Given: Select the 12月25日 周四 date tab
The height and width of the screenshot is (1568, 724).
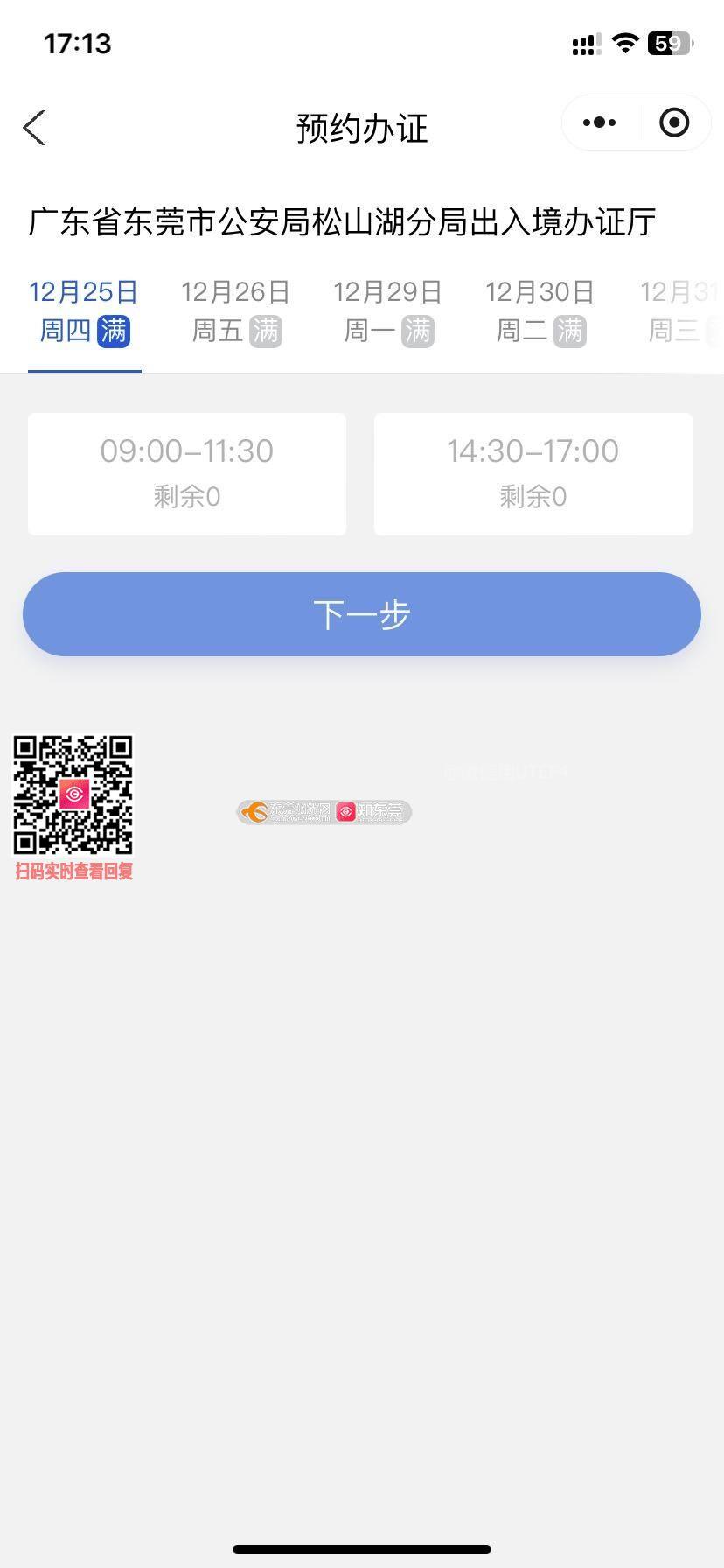Looking at the screenshot, I should (84, 312).
